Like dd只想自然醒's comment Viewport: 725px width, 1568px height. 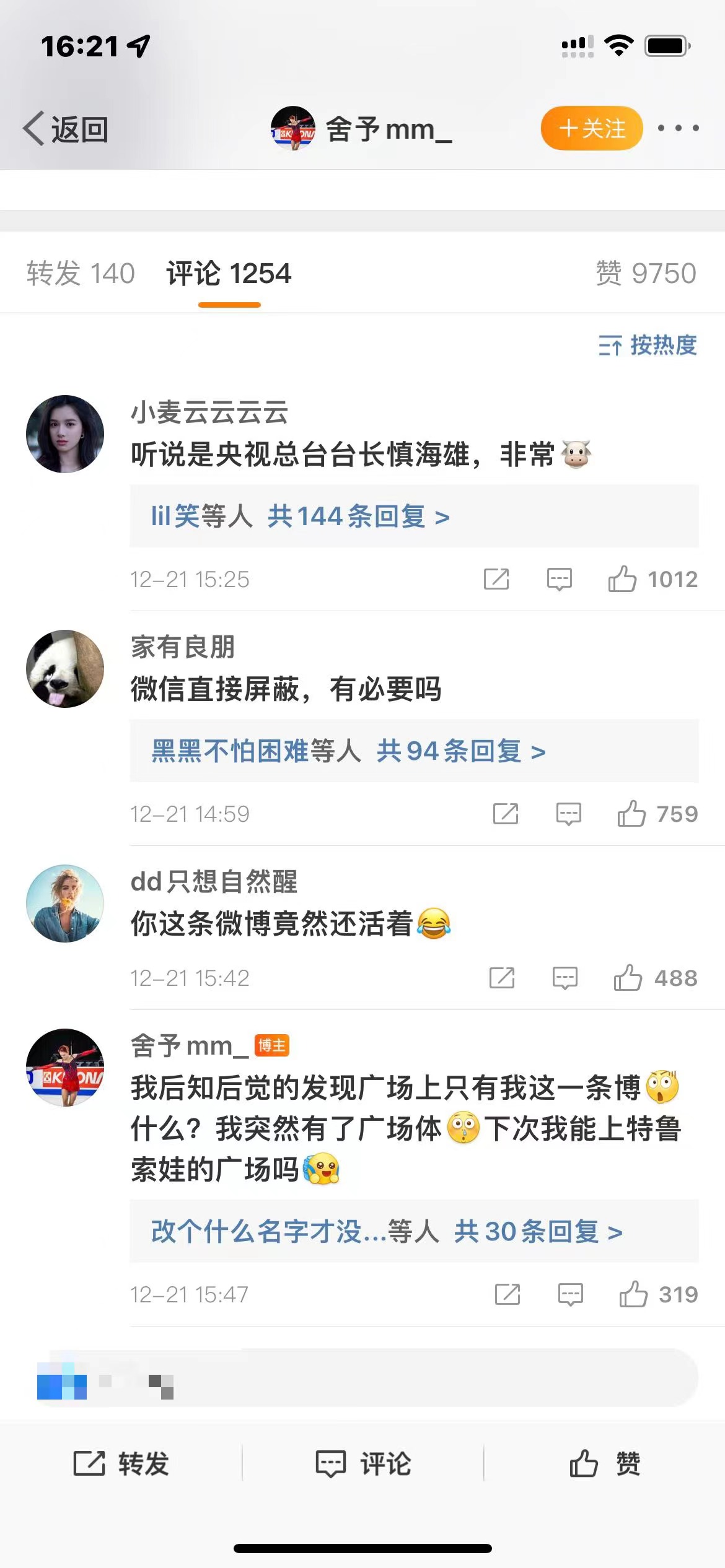point(628,978)
